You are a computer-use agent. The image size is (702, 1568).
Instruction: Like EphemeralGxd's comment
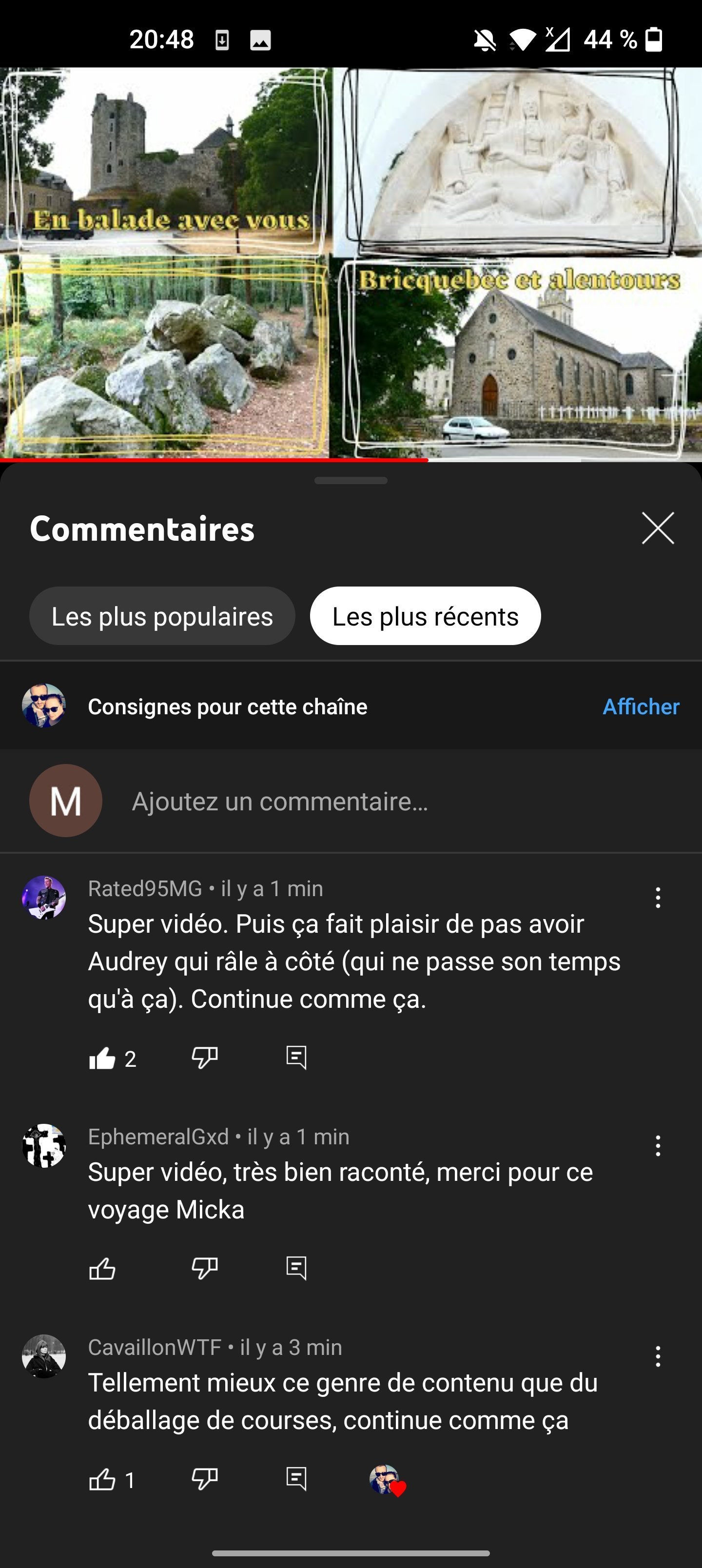[102, 1269]
